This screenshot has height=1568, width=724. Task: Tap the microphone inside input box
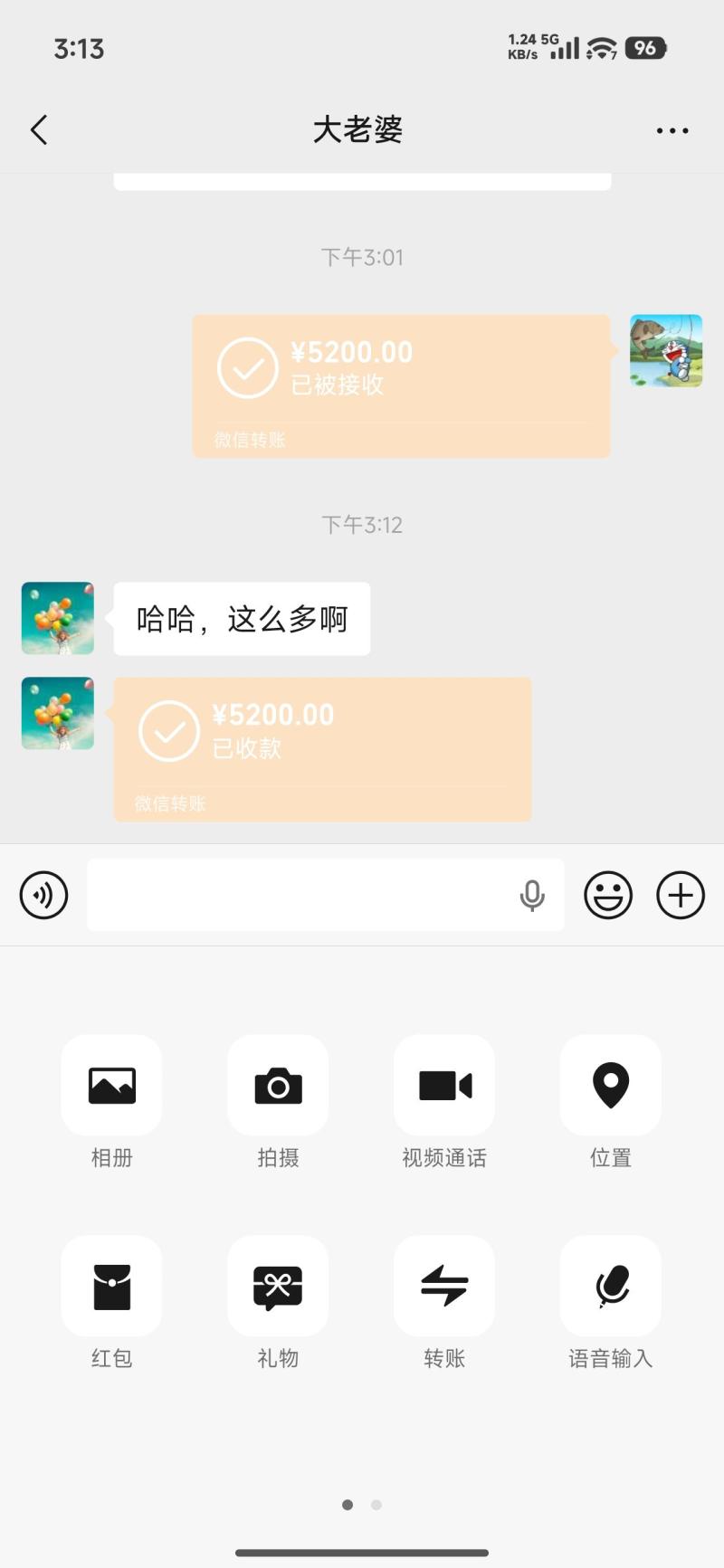click(532, 895)
